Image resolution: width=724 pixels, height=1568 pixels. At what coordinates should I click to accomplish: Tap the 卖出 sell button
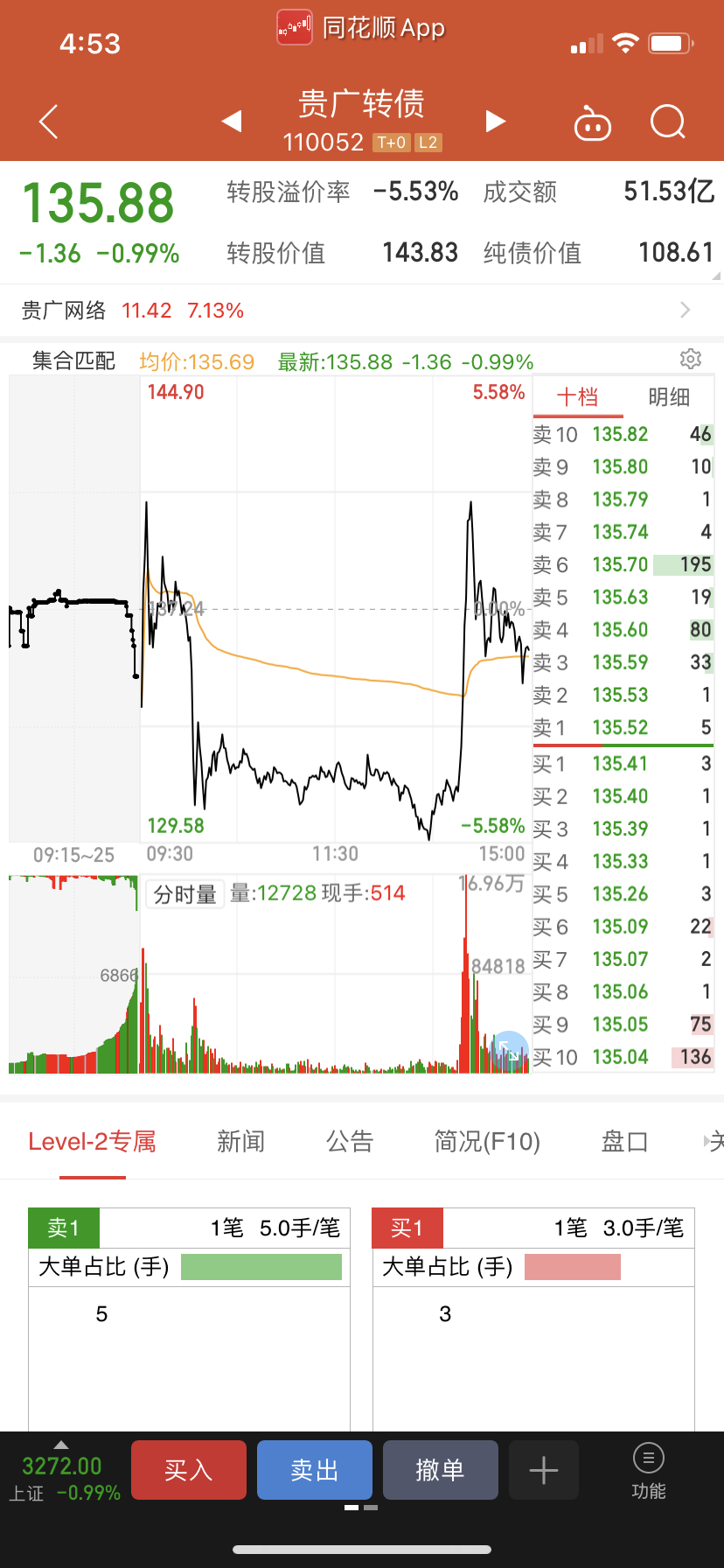pyautogui.click(x=315, y=1470)
